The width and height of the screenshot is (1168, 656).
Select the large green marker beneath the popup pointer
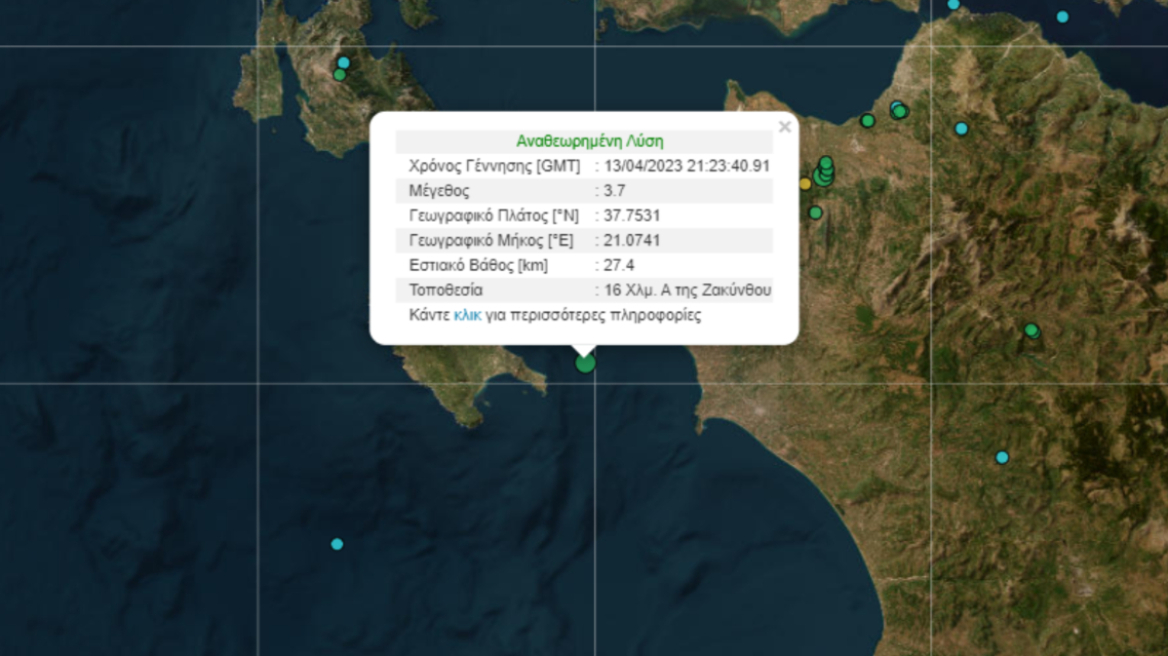tap(585, 364)
